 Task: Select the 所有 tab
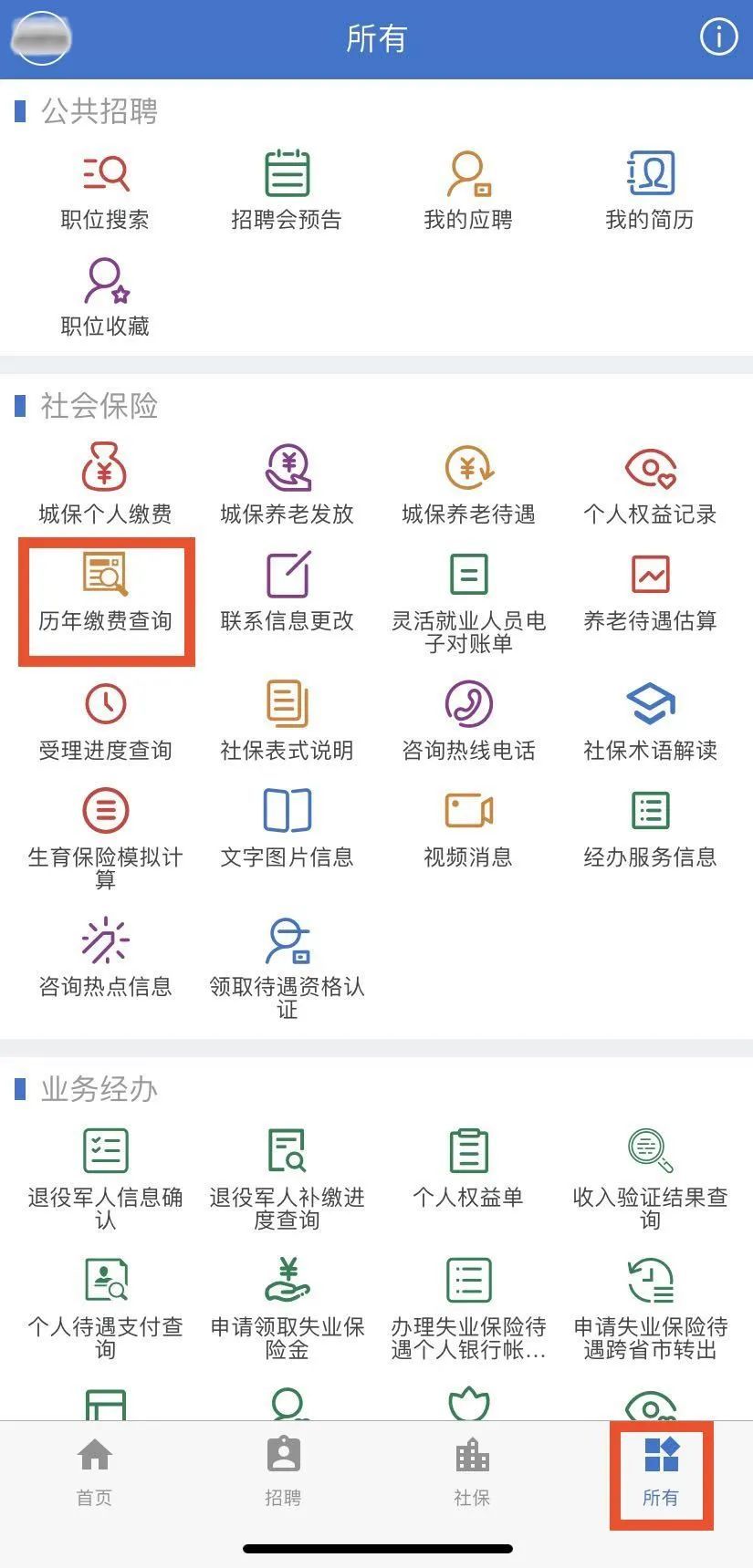pos(661,1471)
